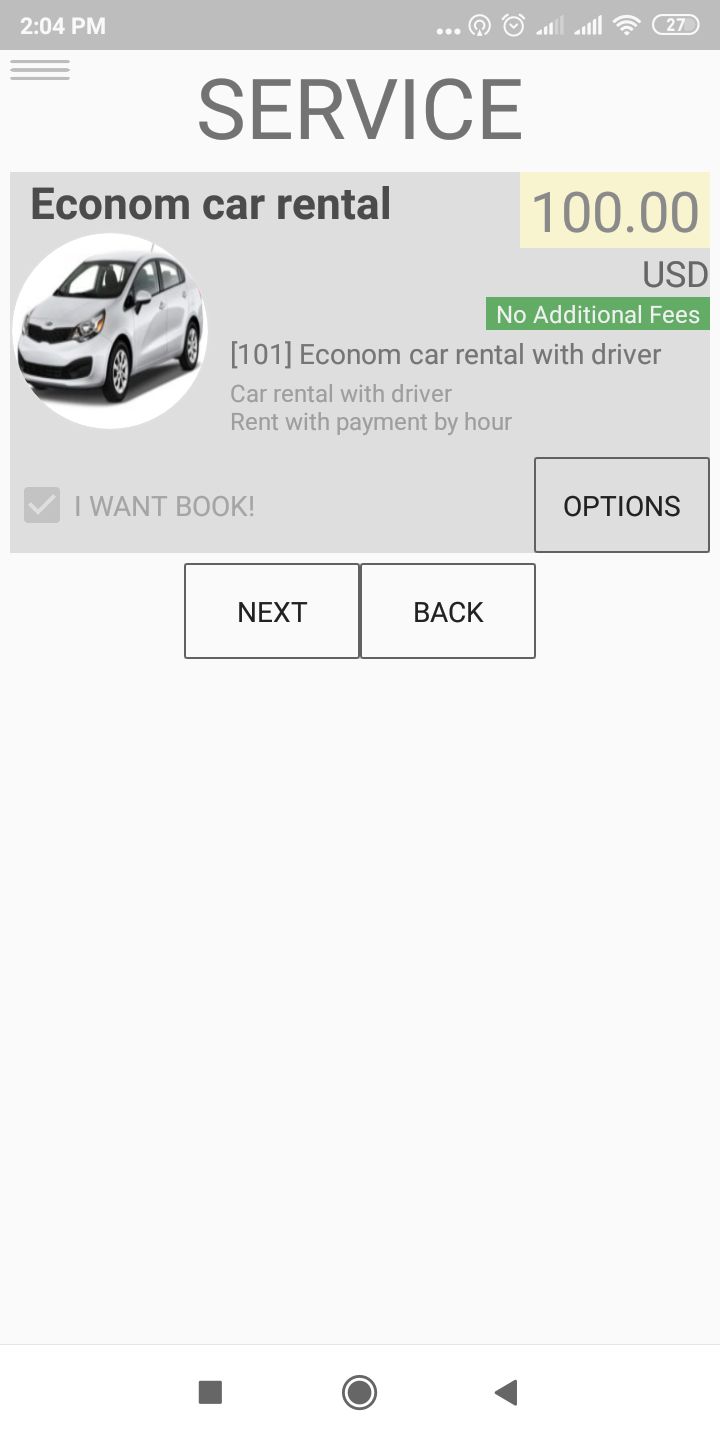720x1440 pixels.
Task: Open the hamburger drawer menu
Action: click(x=40, y=70)
